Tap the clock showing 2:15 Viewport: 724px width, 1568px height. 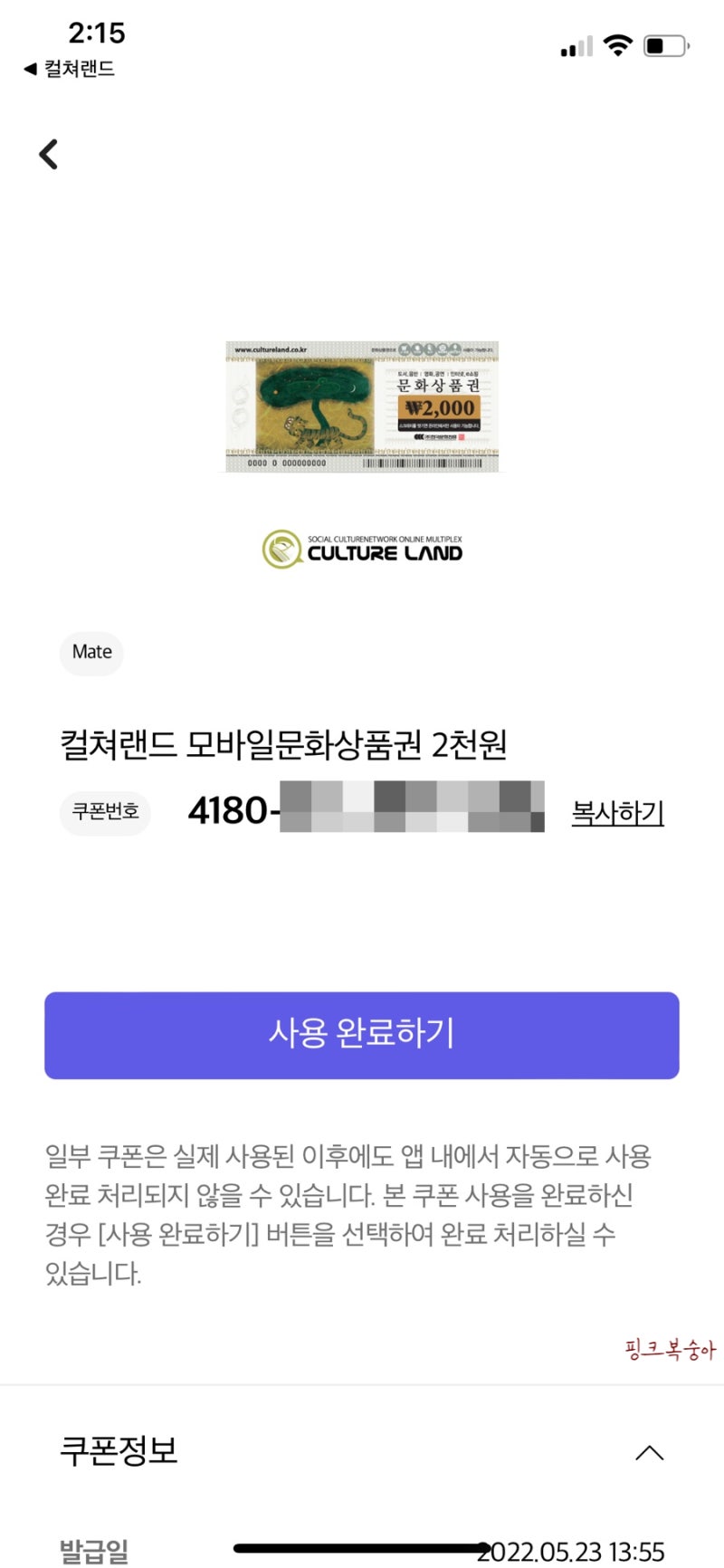point(95,33)
